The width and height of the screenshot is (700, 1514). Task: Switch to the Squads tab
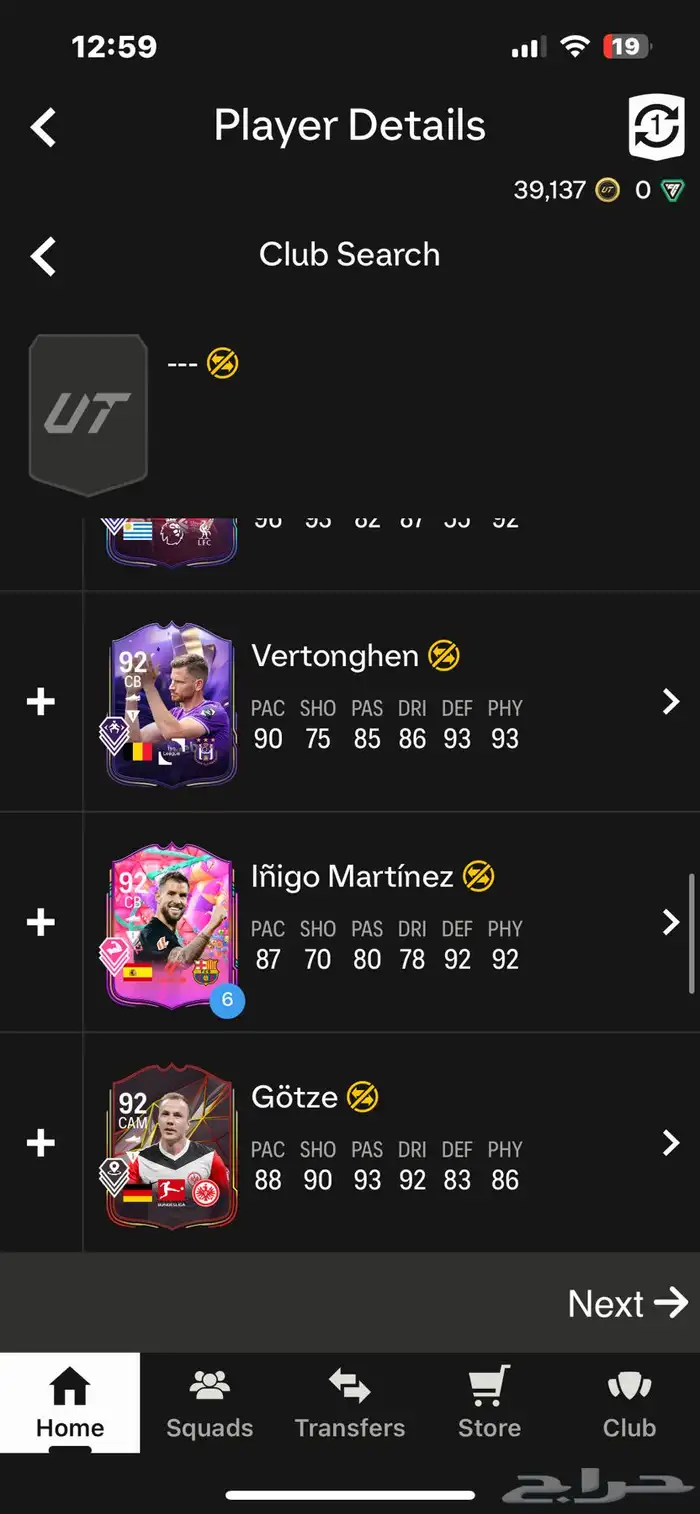coord(209,1403)
